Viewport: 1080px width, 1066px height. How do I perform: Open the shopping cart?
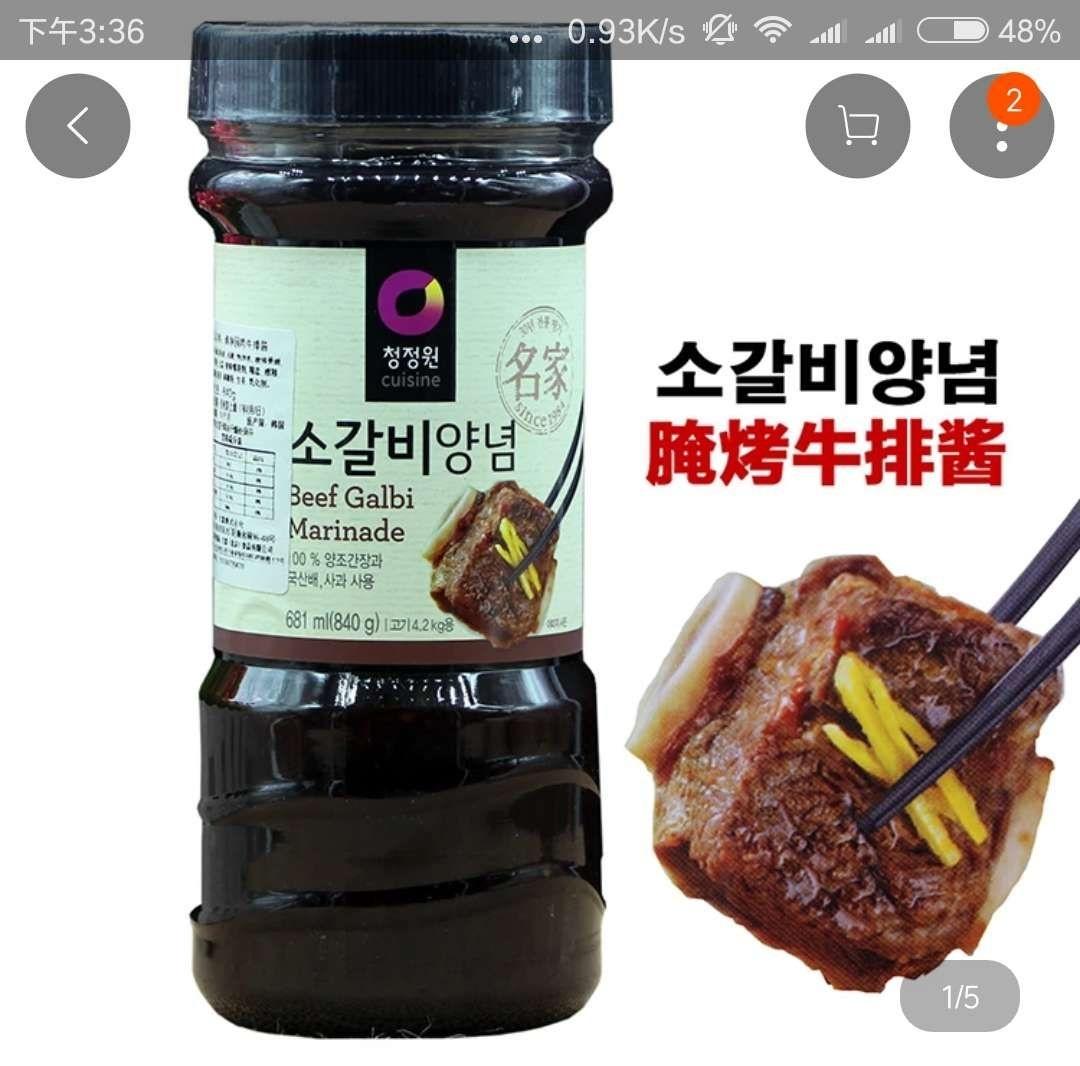pyautogui.click(x=857, y=126)
